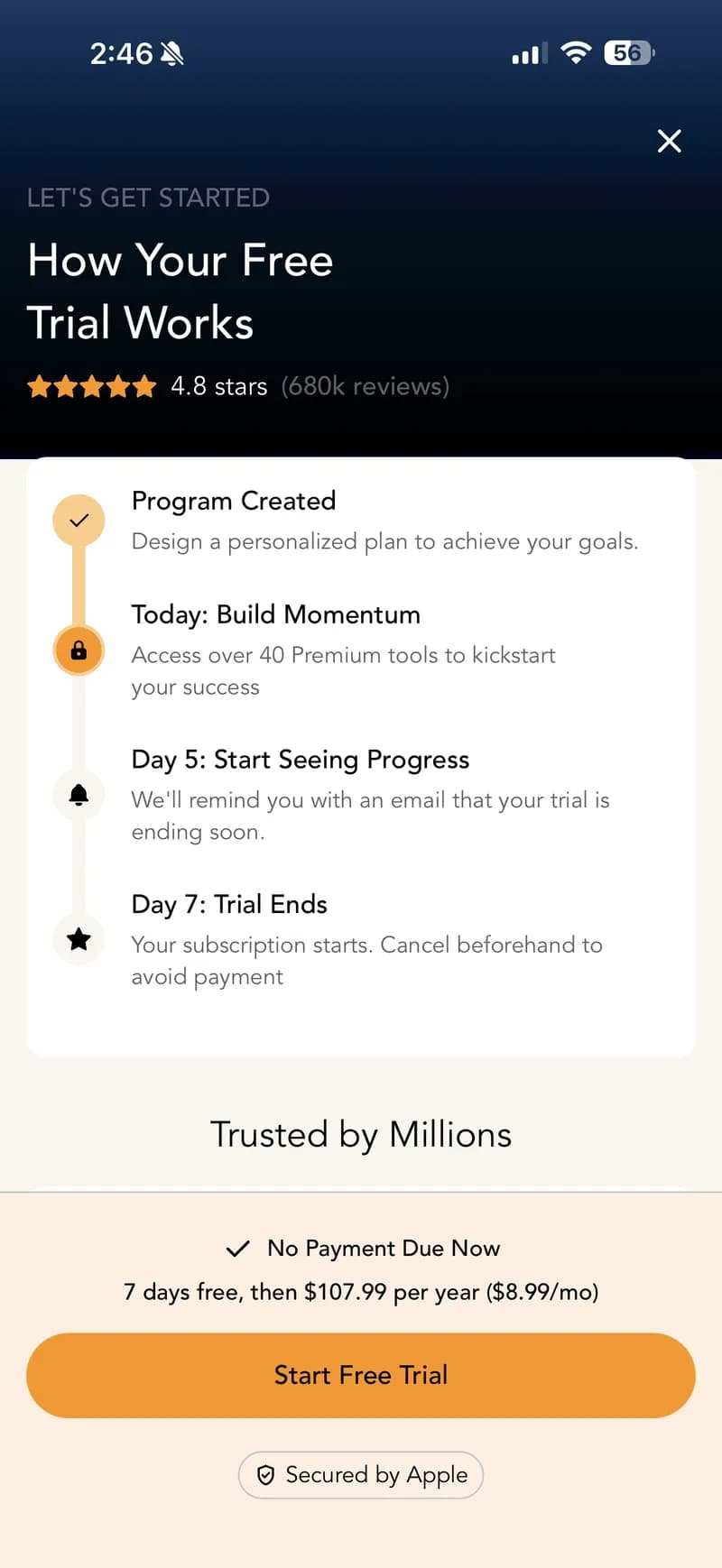The image size is (722, 1568).
Task: Close the free trial screen
Action: (x=669, y=141)
